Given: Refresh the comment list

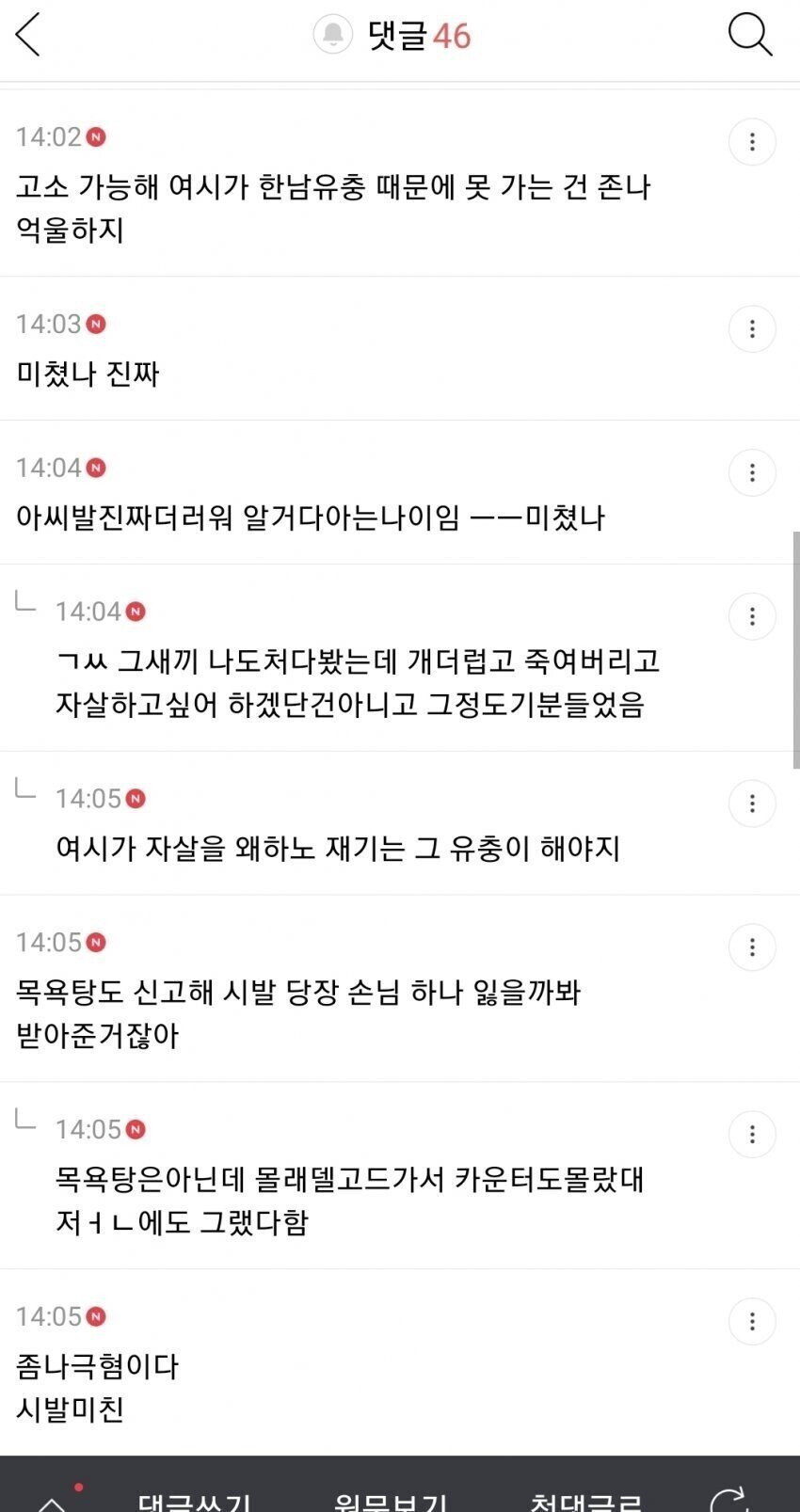Looking at the screenshot, I should pyautogui.click(x=728, y=1500).
